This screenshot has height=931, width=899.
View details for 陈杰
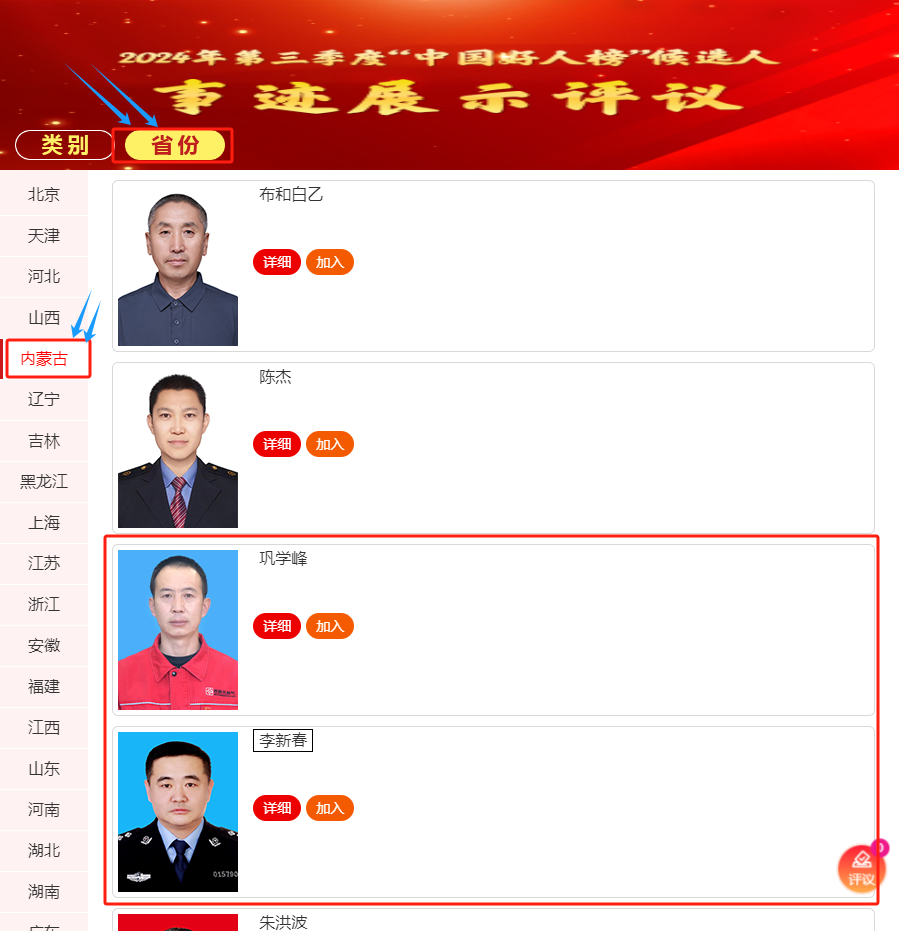pyautogui.click(x=277, y=444)
